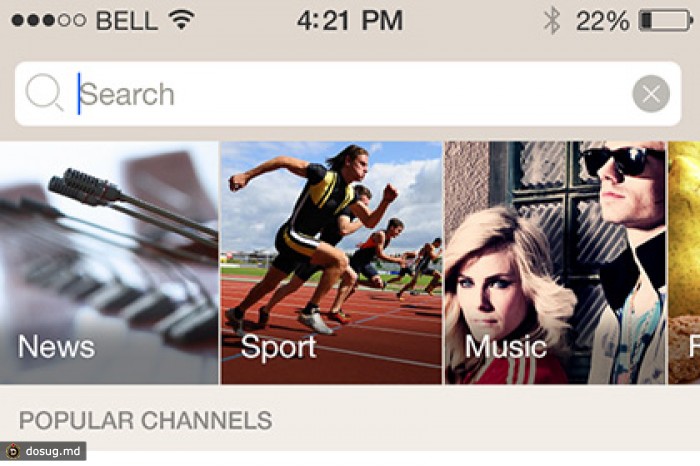Open the Sport category tile
This screenshot has height=466, width=700.
[331, 263]
